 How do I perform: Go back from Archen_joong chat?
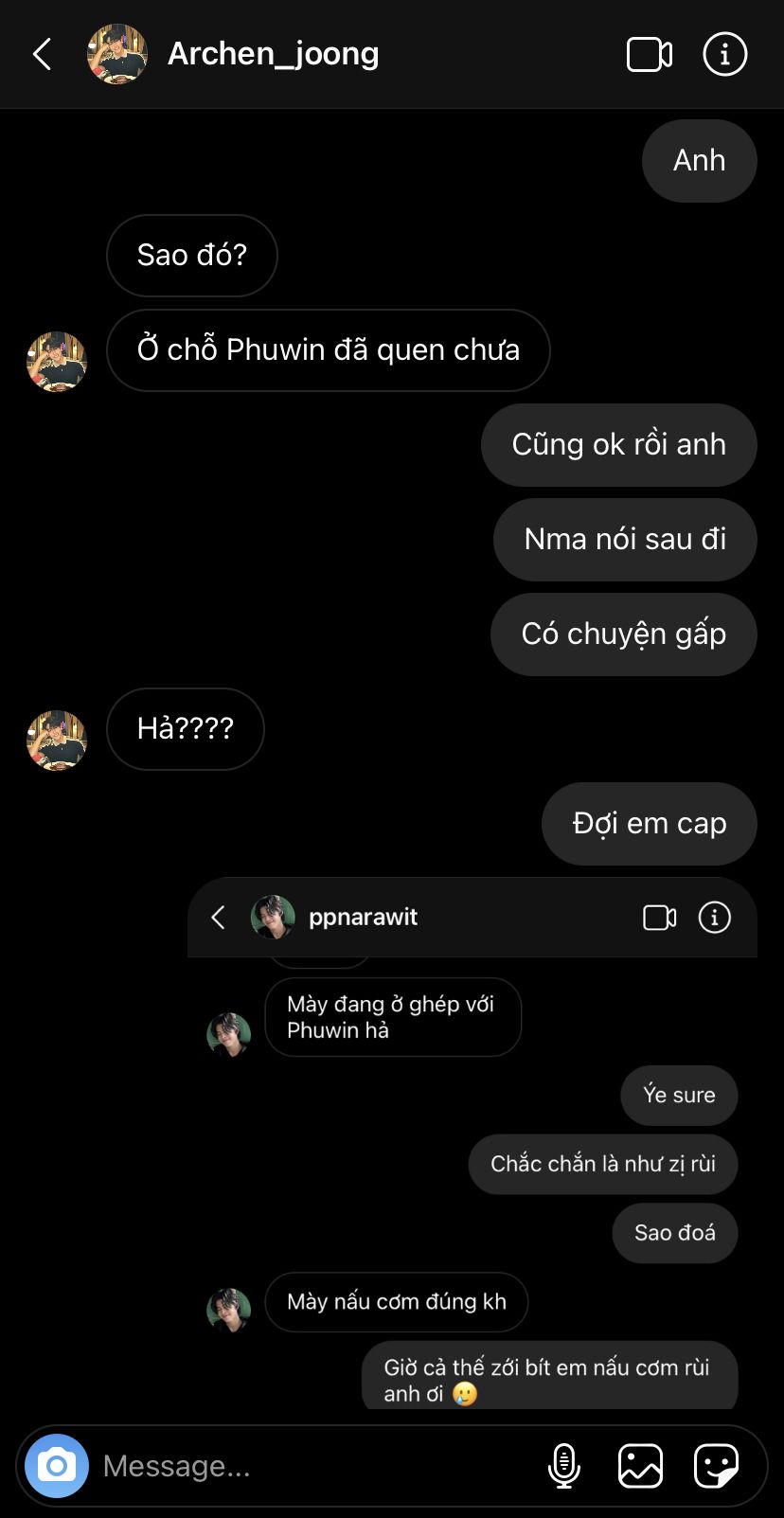click(x=43, y=54)
